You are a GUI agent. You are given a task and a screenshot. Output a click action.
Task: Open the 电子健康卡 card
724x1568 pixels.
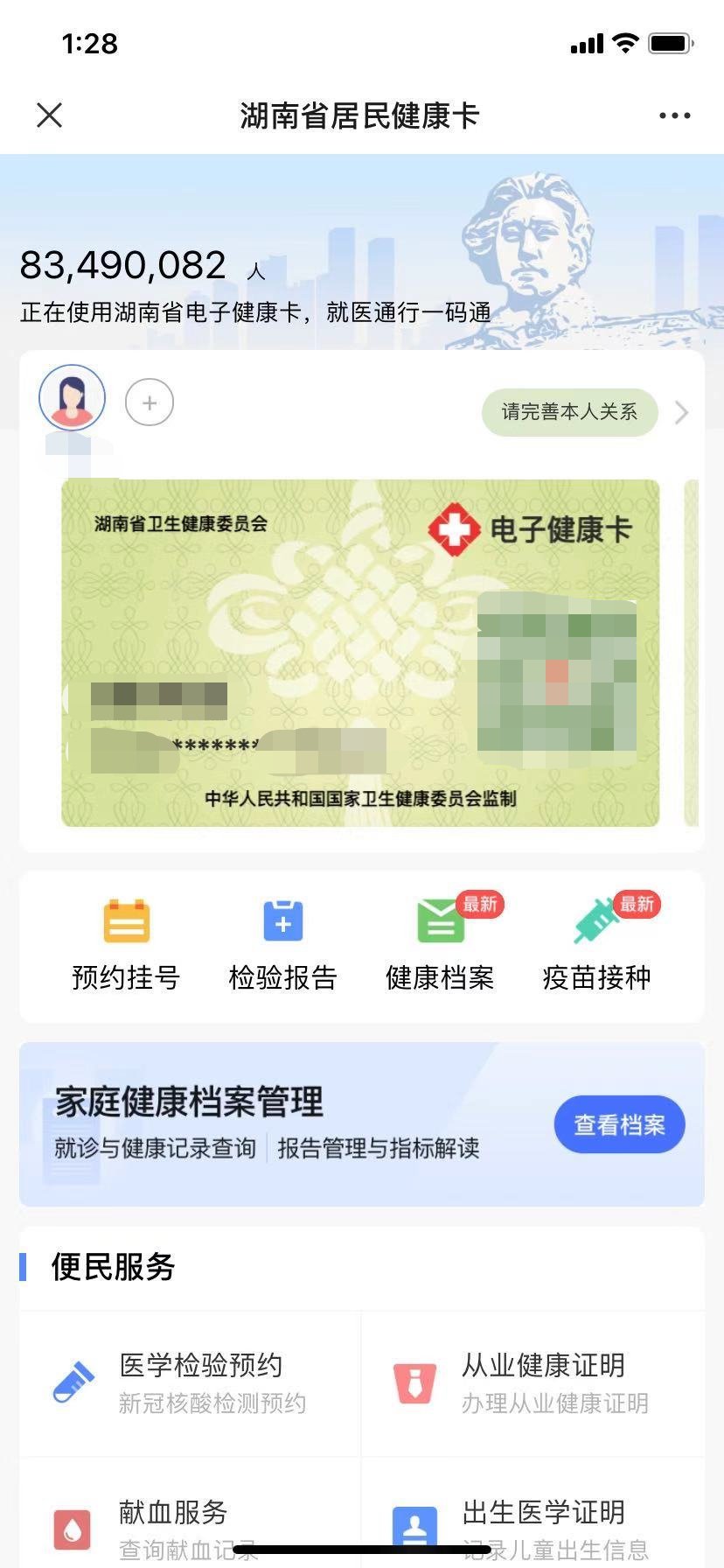tap(360, 652)
